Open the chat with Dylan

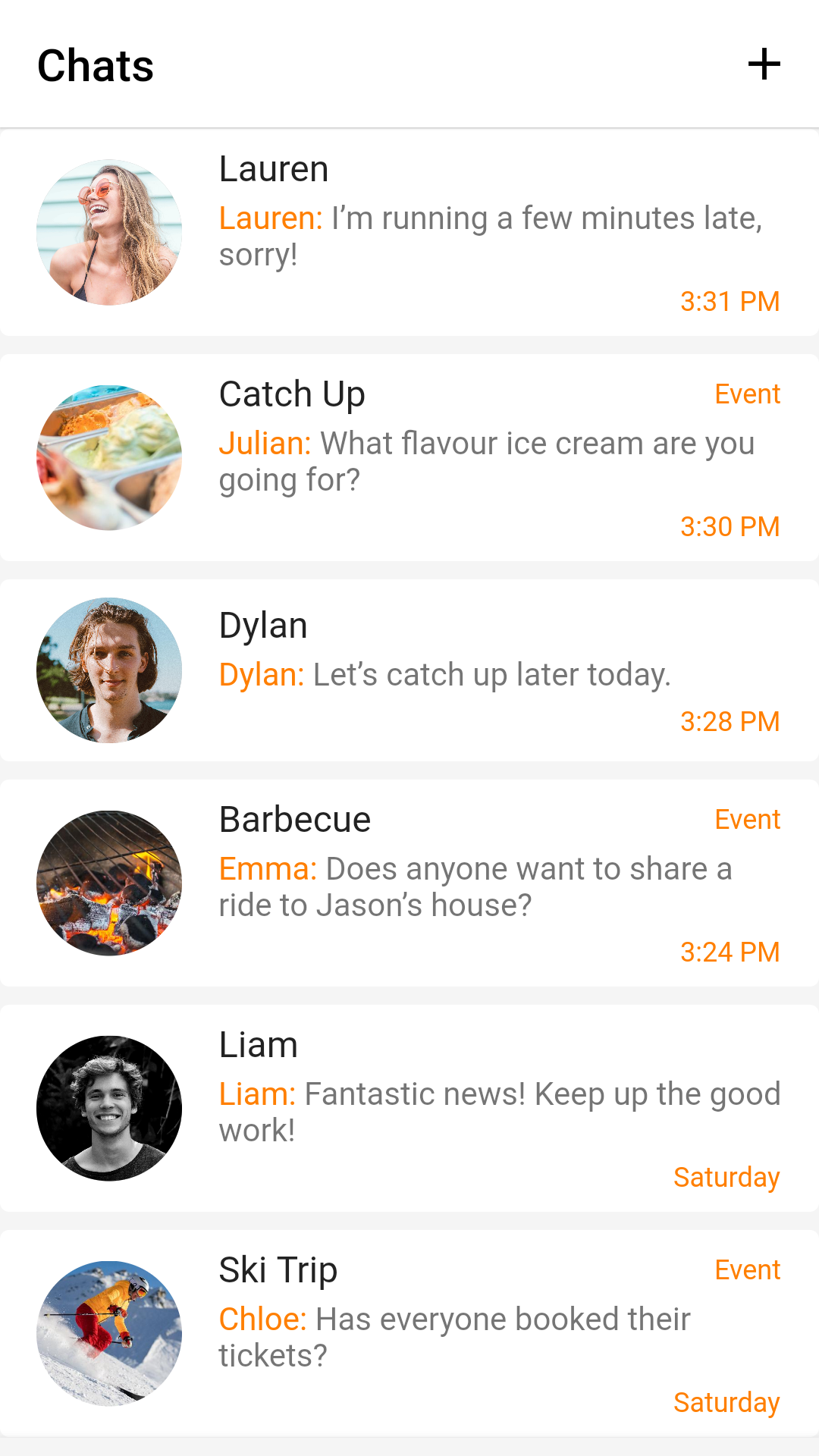[409, 670]
